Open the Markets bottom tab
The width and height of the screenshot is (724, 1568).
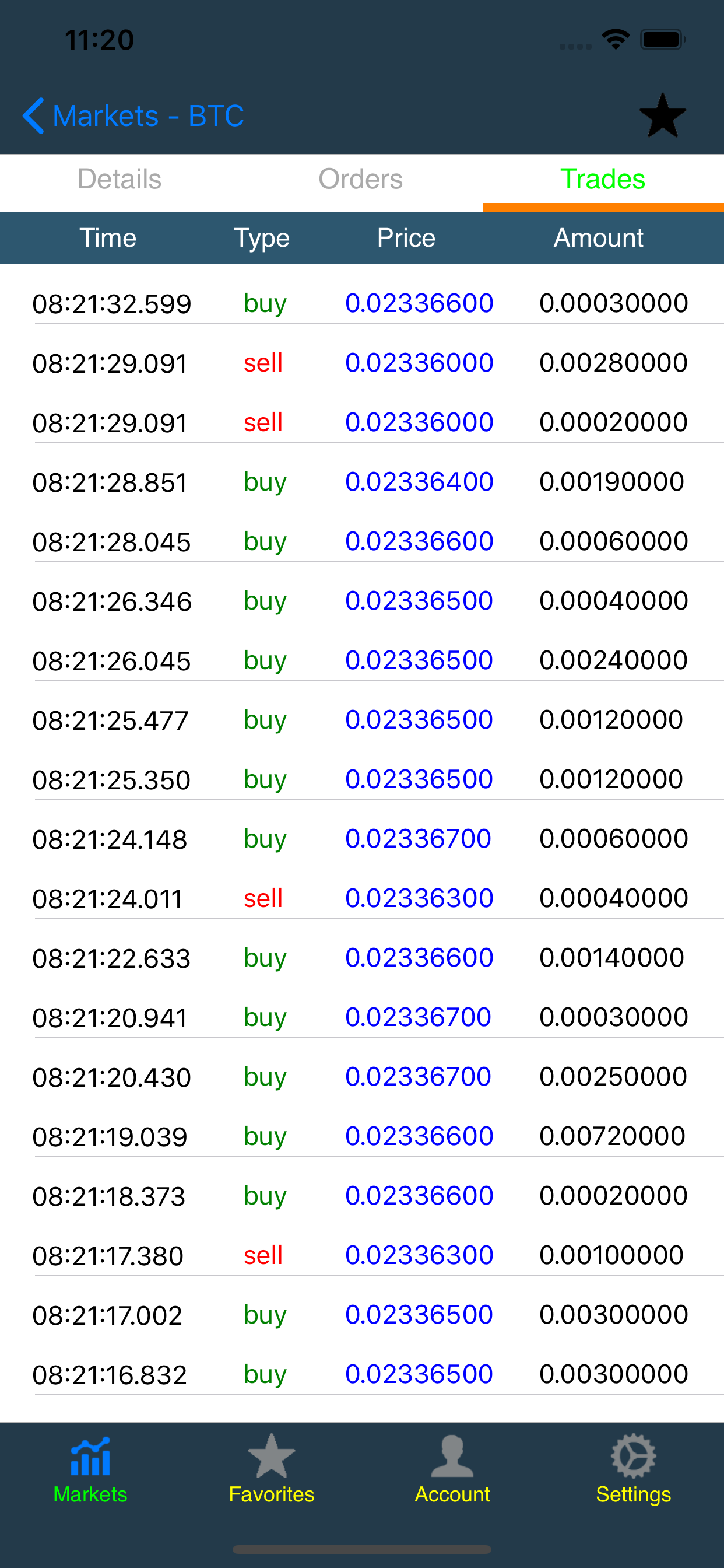(91, 1469)
